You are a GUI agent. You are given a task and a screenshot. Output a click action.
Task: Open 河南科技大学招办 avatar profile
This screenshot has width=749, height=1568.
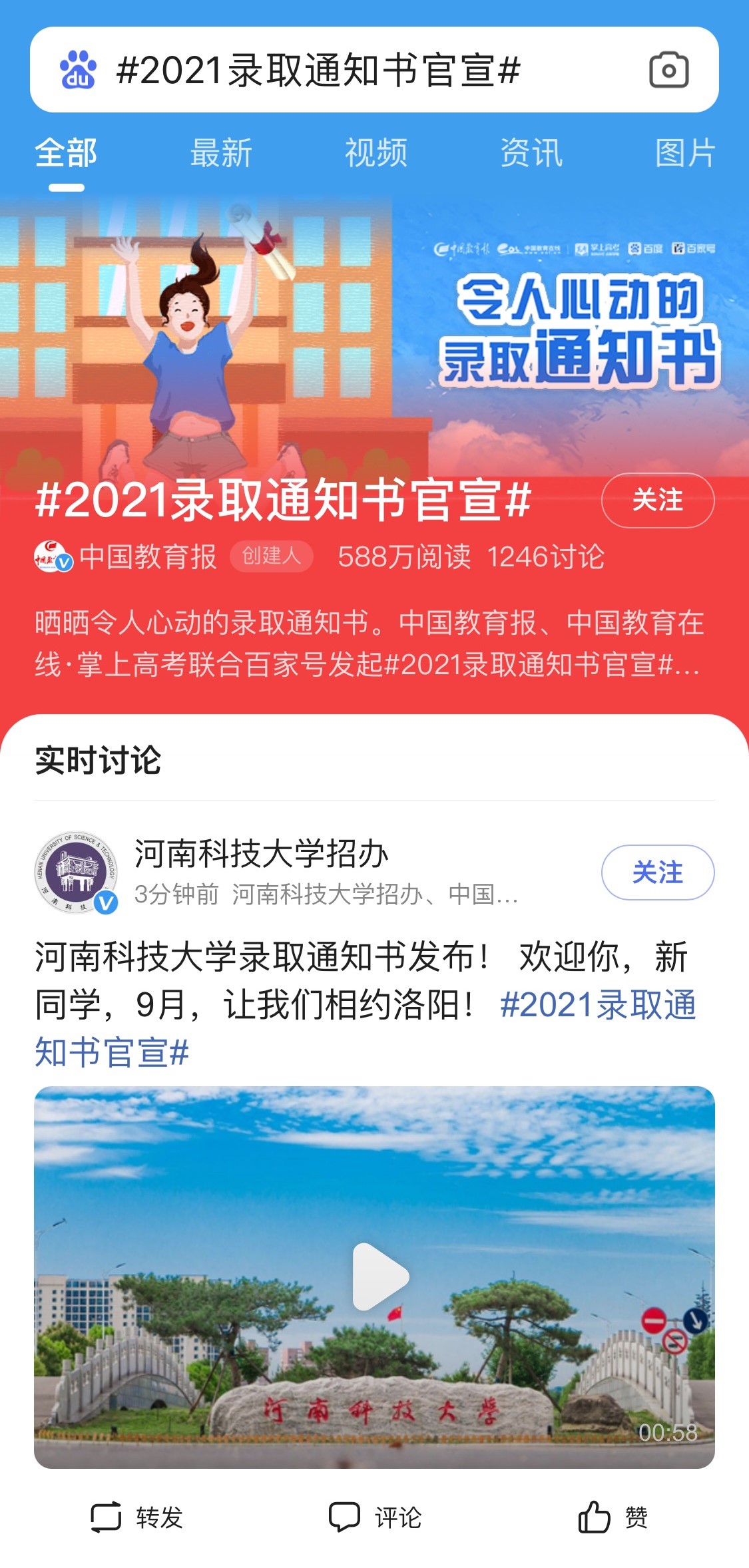[x=76, y=872]
